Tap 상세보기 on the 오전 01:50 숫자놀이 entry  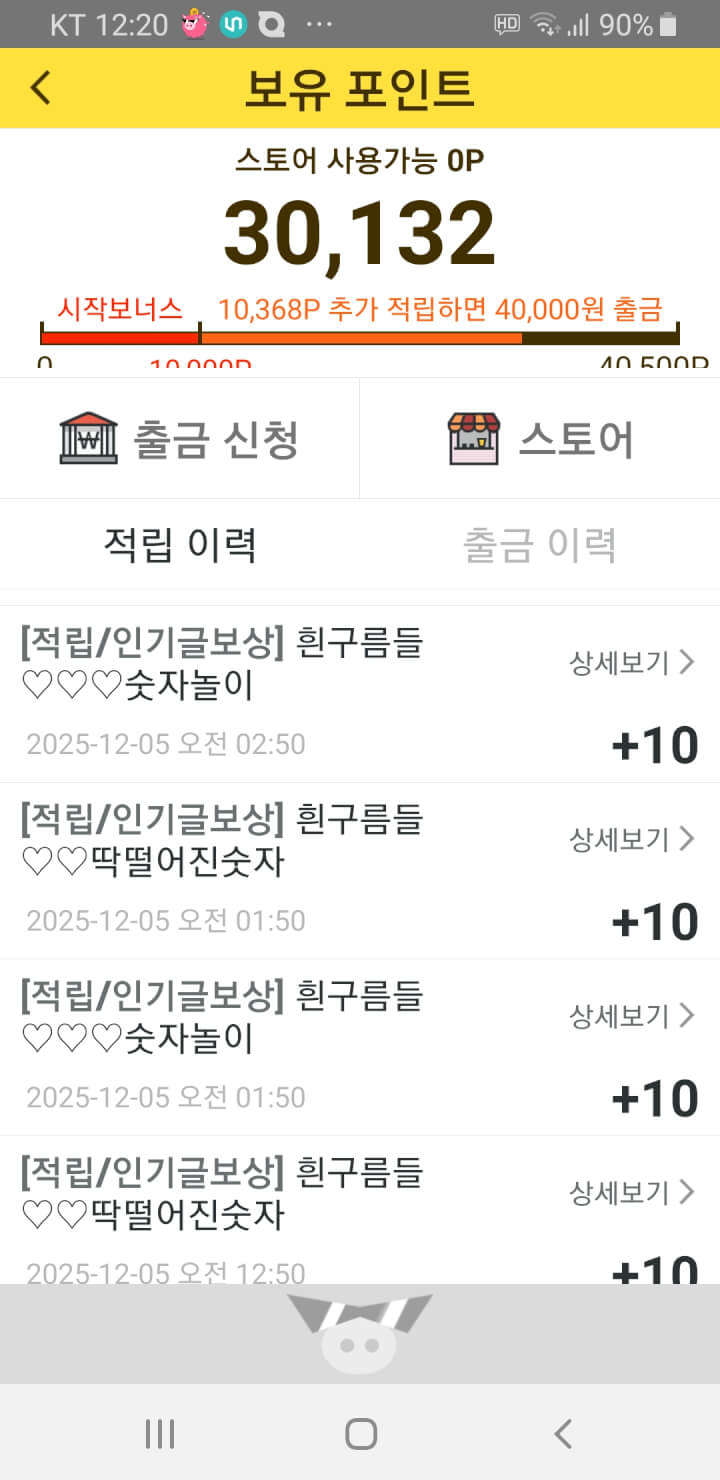click(x=631, y=1016)
